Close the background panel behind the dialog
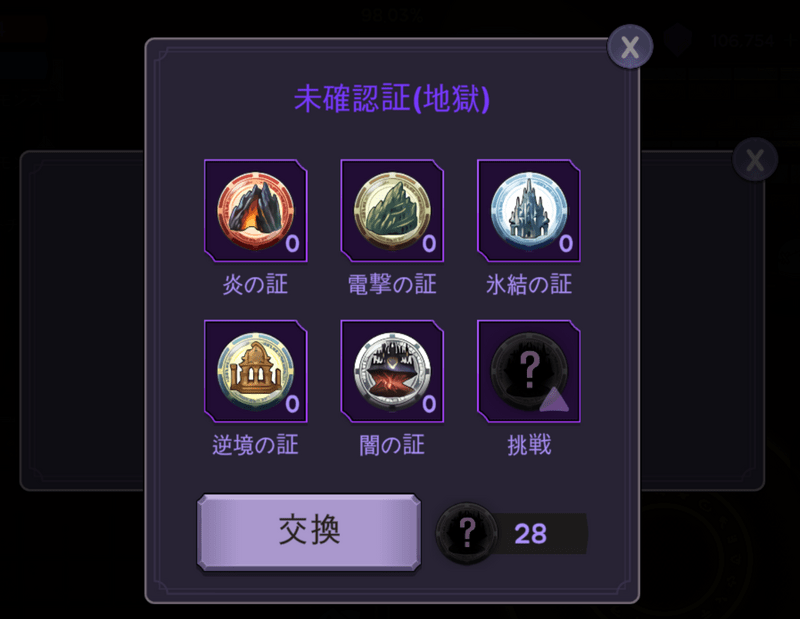Screen dimensions: 800x619 pyautogui.click(x=755, y=160)
